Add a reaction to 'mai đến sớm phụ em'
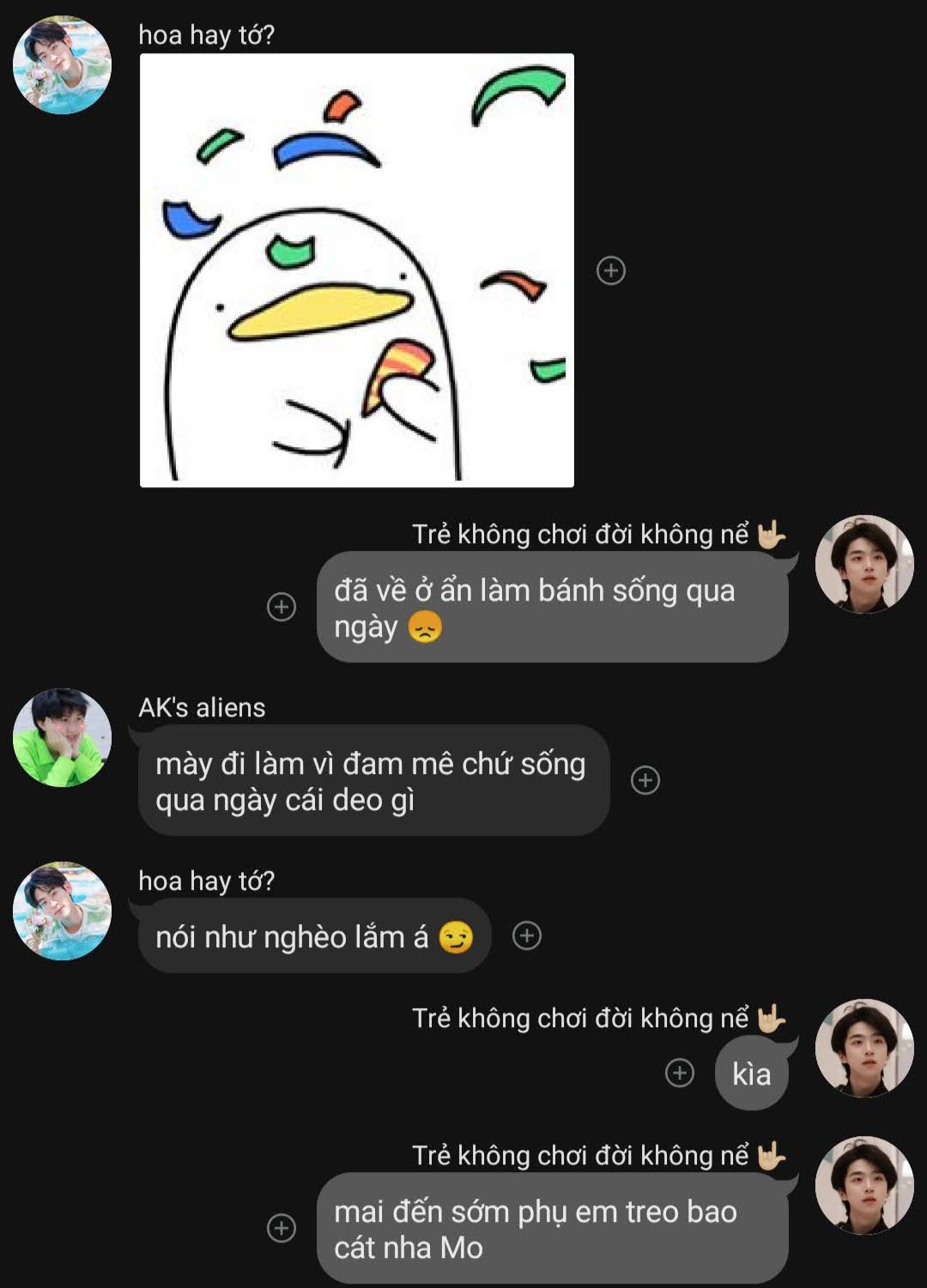The image size is (927, 1288). click(282, 1228)
